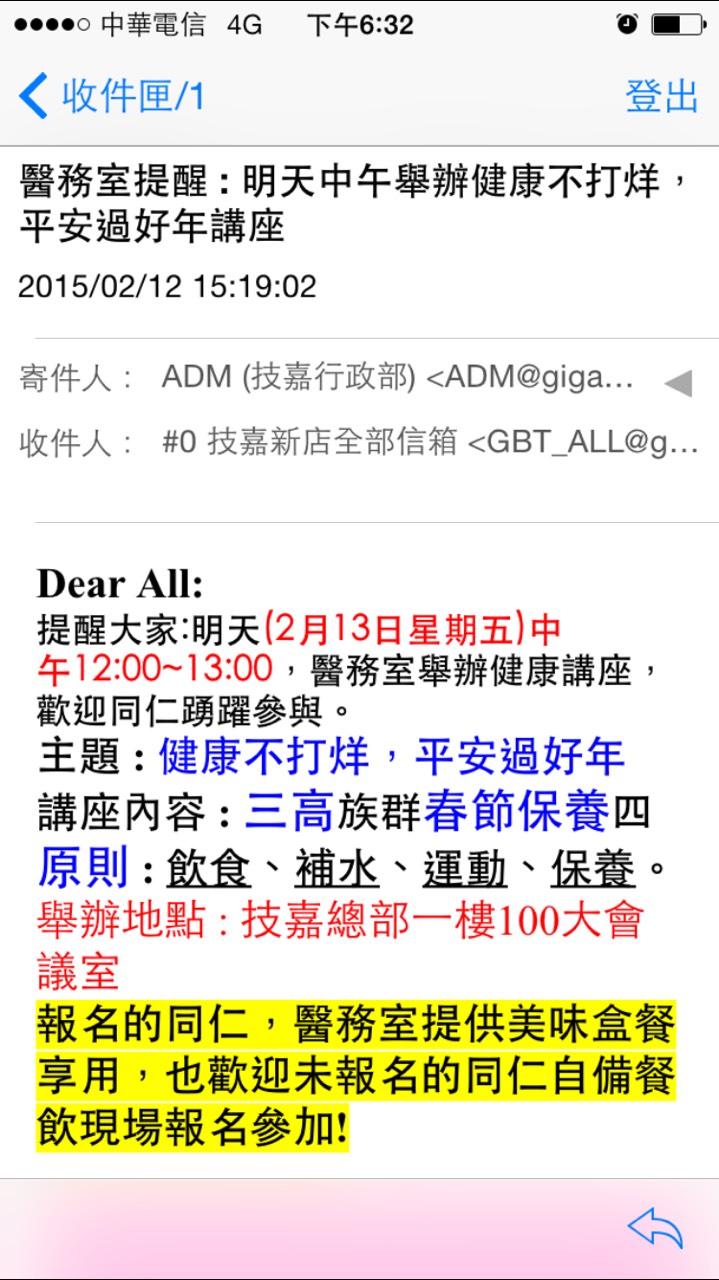Go back to the 收件匣 inbox
Viewport: 719px width, 1280px height.
111,96
